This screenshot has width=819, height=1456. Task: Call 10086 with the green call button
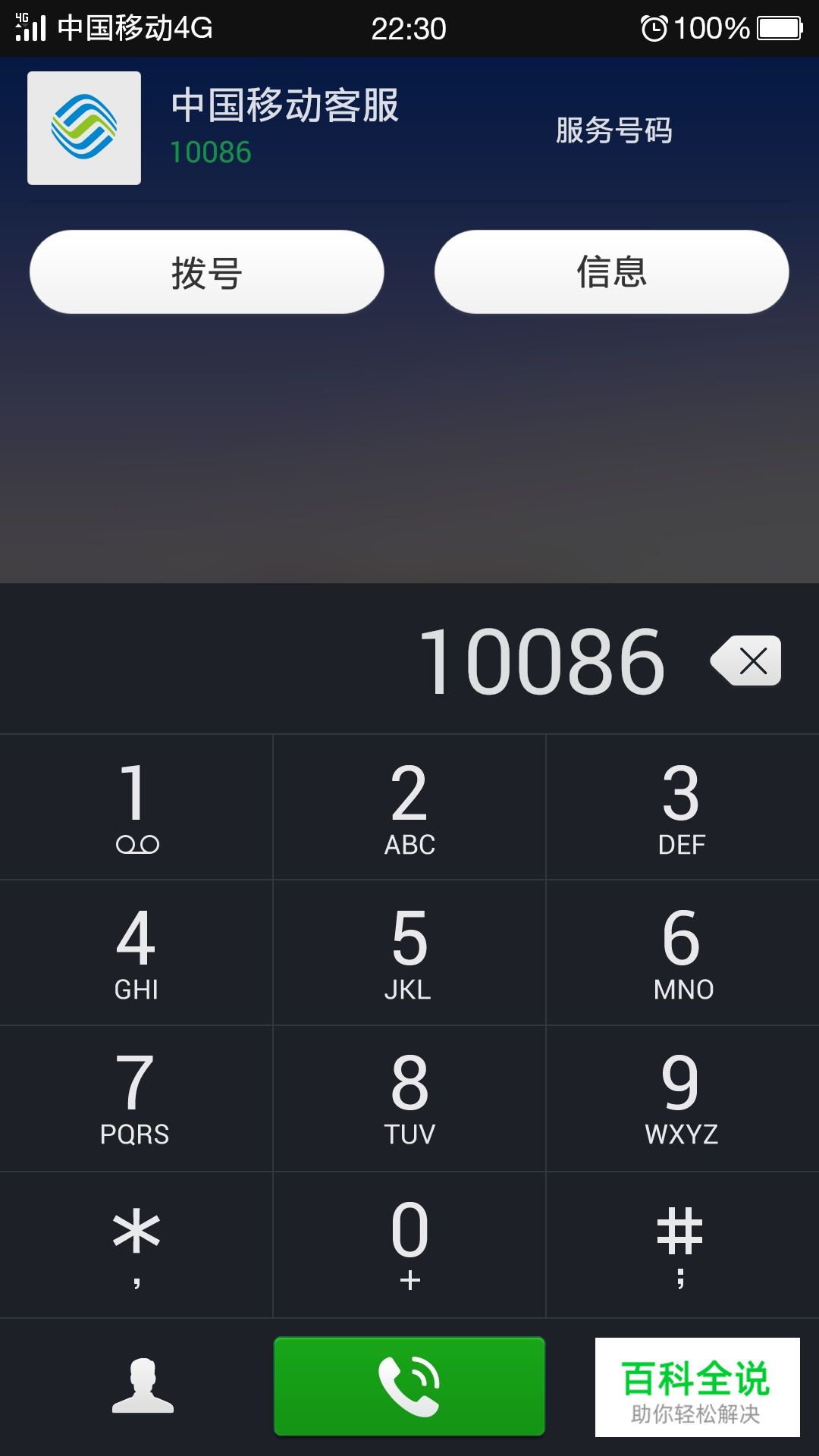(409, 1386)
